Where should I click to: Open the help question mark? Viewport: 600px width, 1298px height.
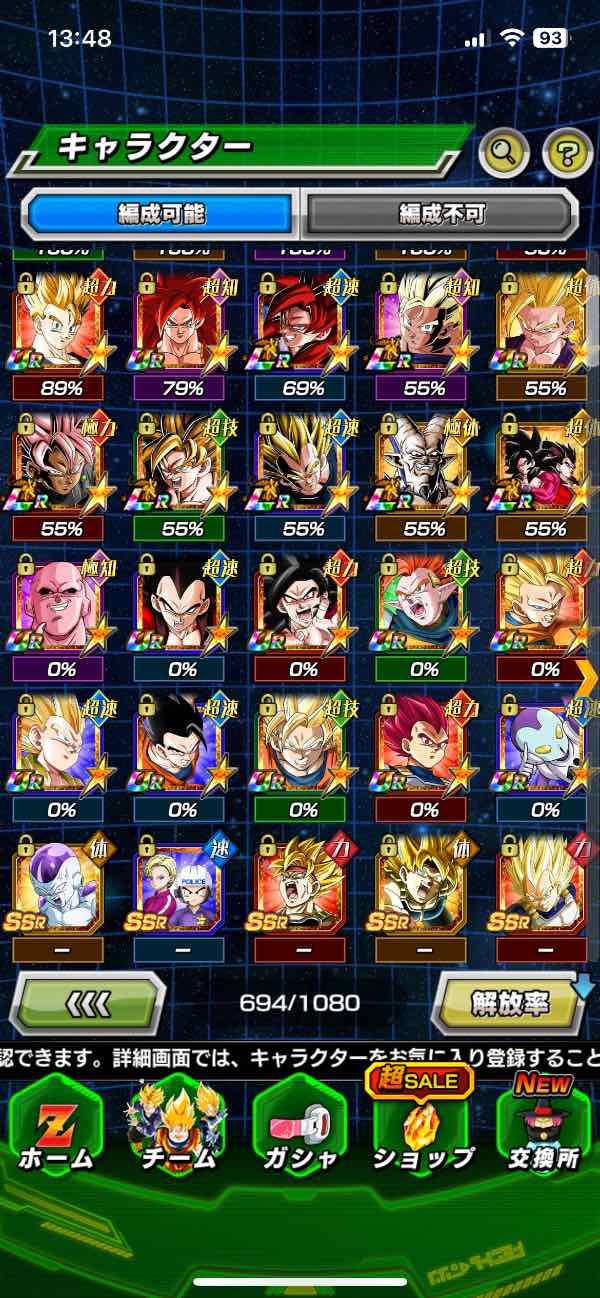[567, 153]
